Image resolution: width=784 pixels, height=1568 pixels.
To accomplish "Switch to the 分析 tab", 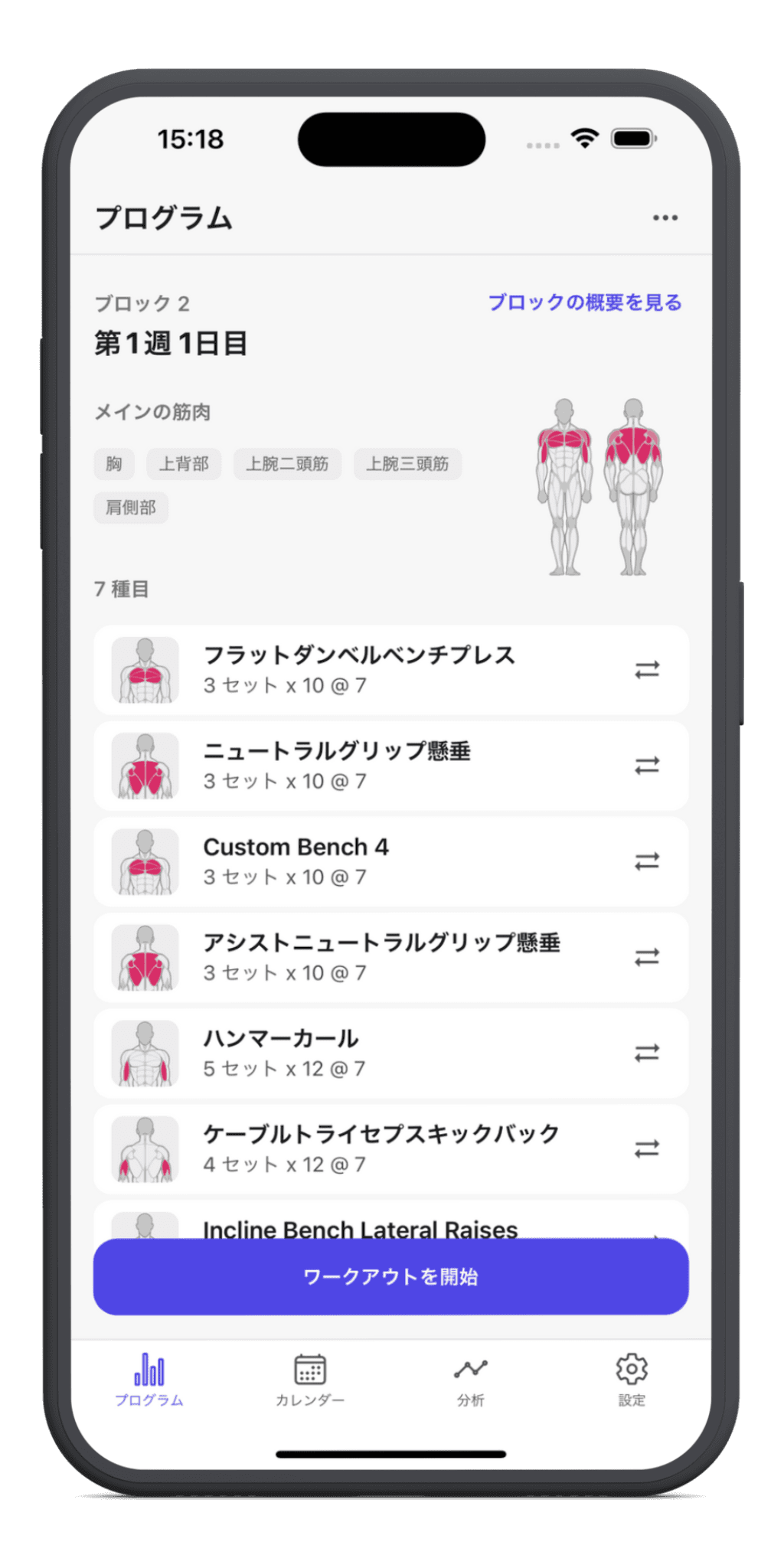I will [x=471, y=1380].
